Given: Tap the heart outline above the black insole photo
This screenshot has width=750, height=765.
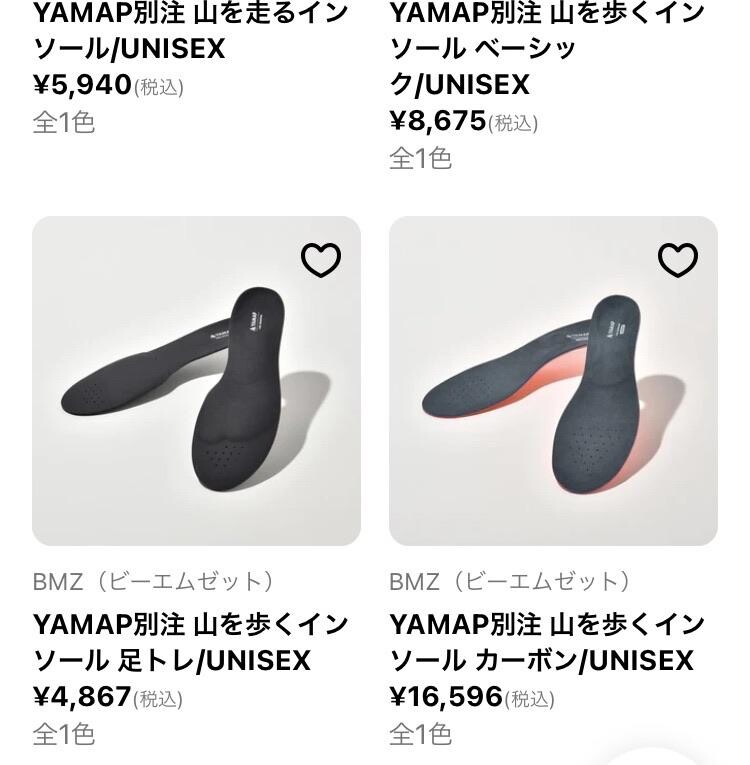Looking at the screenshot, I should pyautogui.click(x=320, y=262).
